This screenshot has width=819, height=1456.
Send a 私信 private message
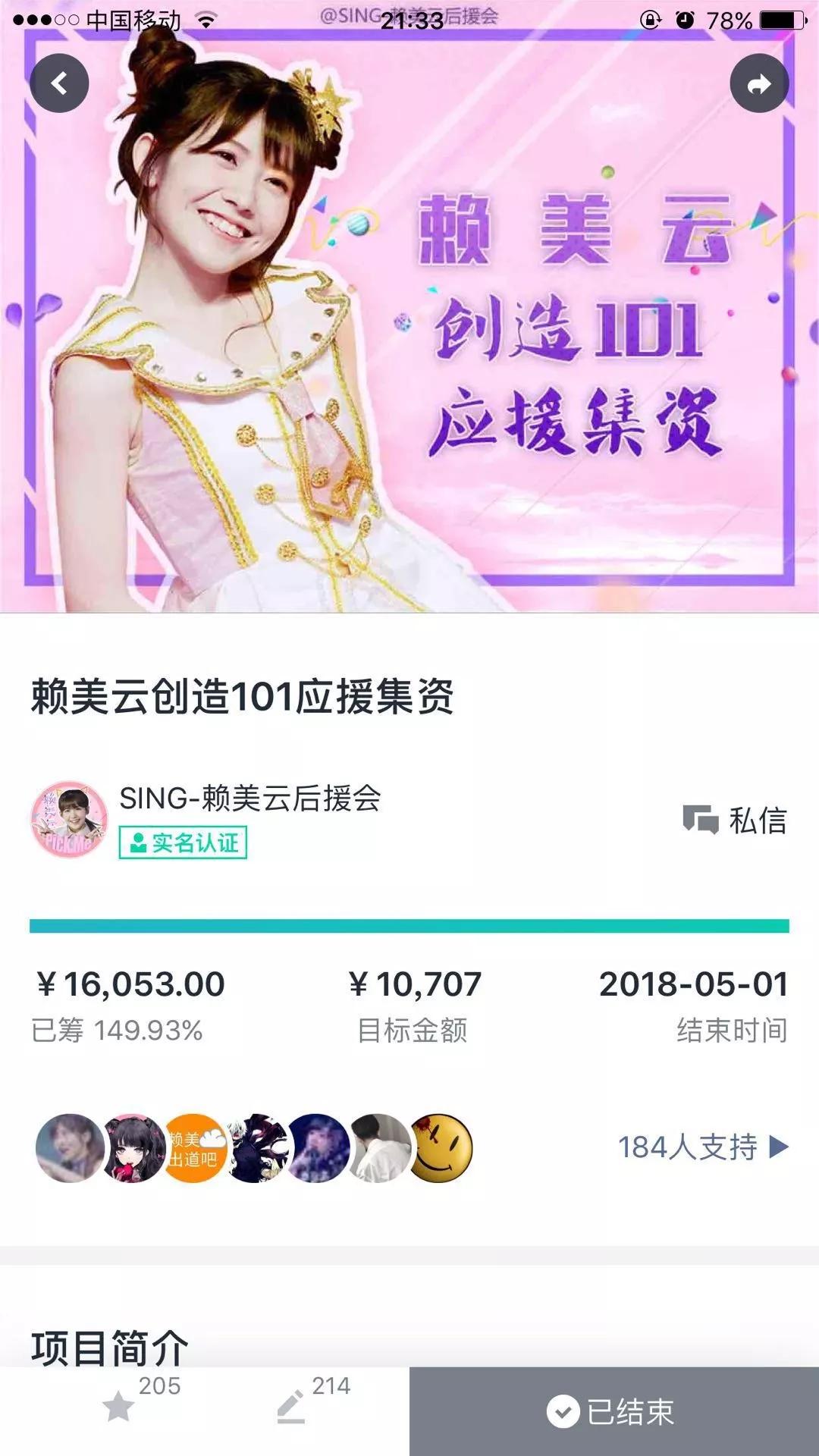(x=735, y=820)
